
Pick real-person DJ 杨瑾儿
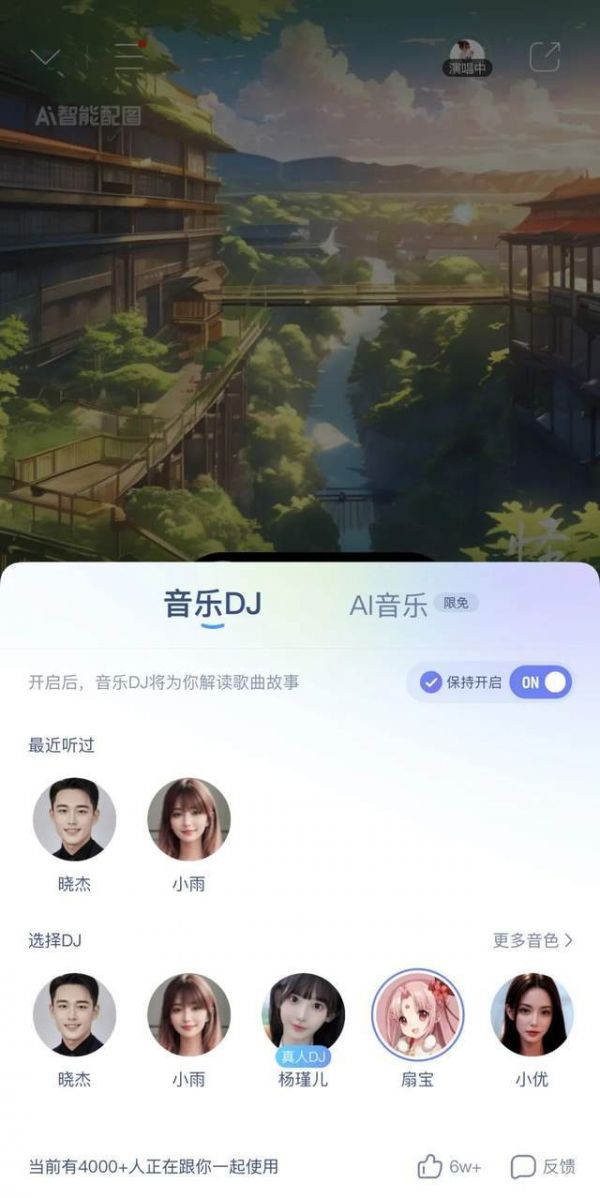[x=303, y=1015]
